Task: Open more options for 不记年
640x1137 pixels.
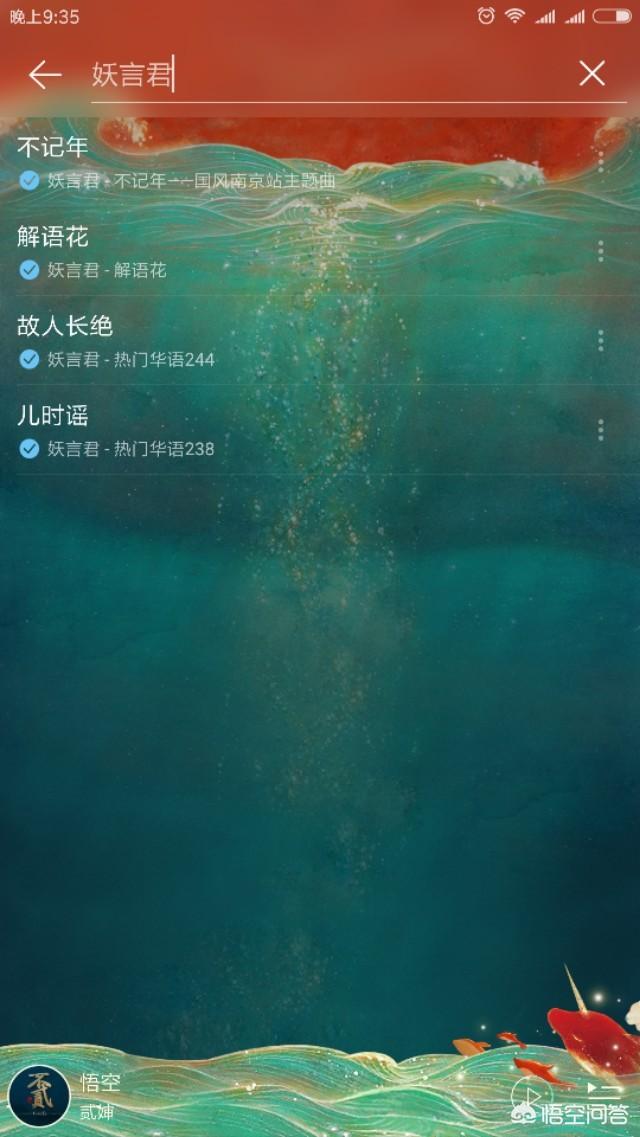Action: click(x=600, y=162)
